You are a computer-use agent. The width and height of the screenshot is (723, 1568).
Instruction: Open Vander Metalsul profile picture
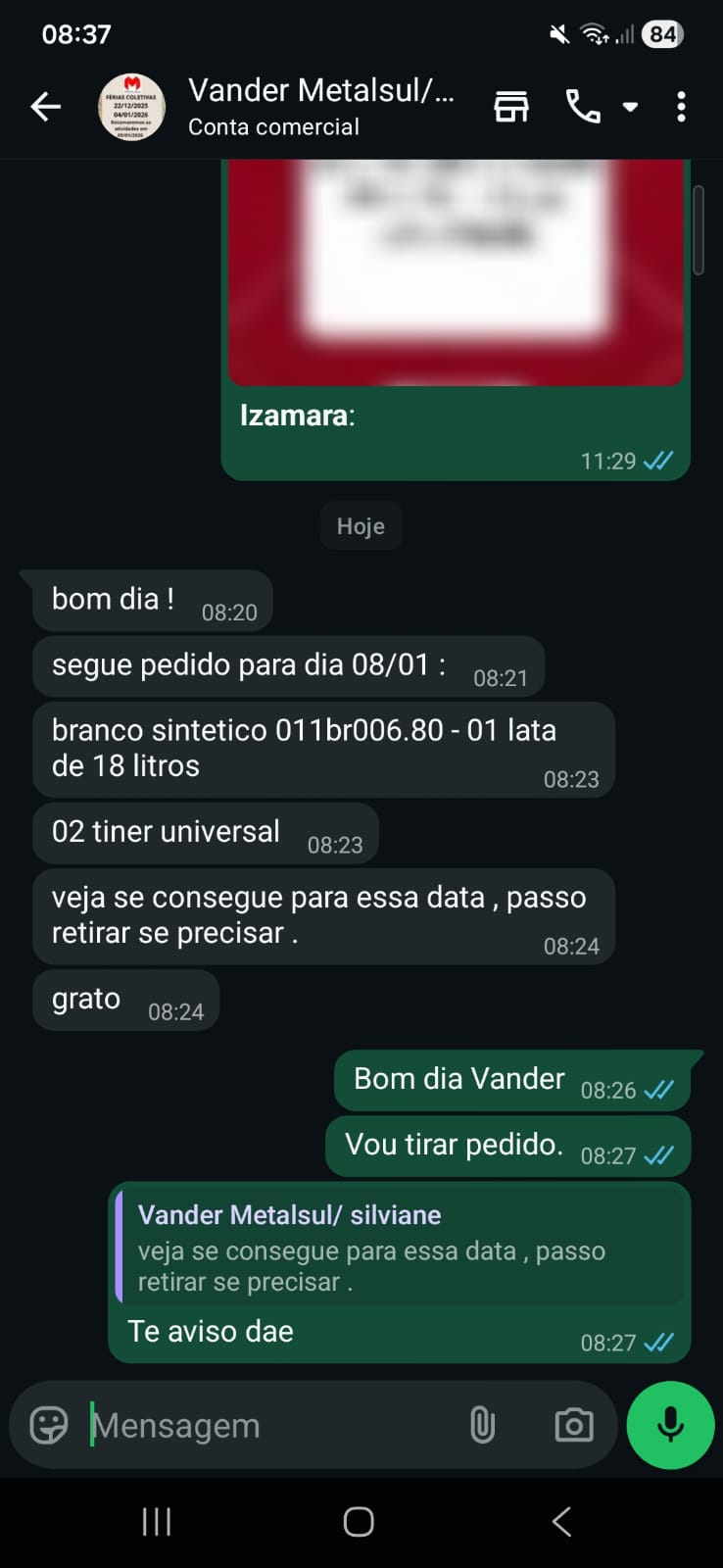pos(131,107)
